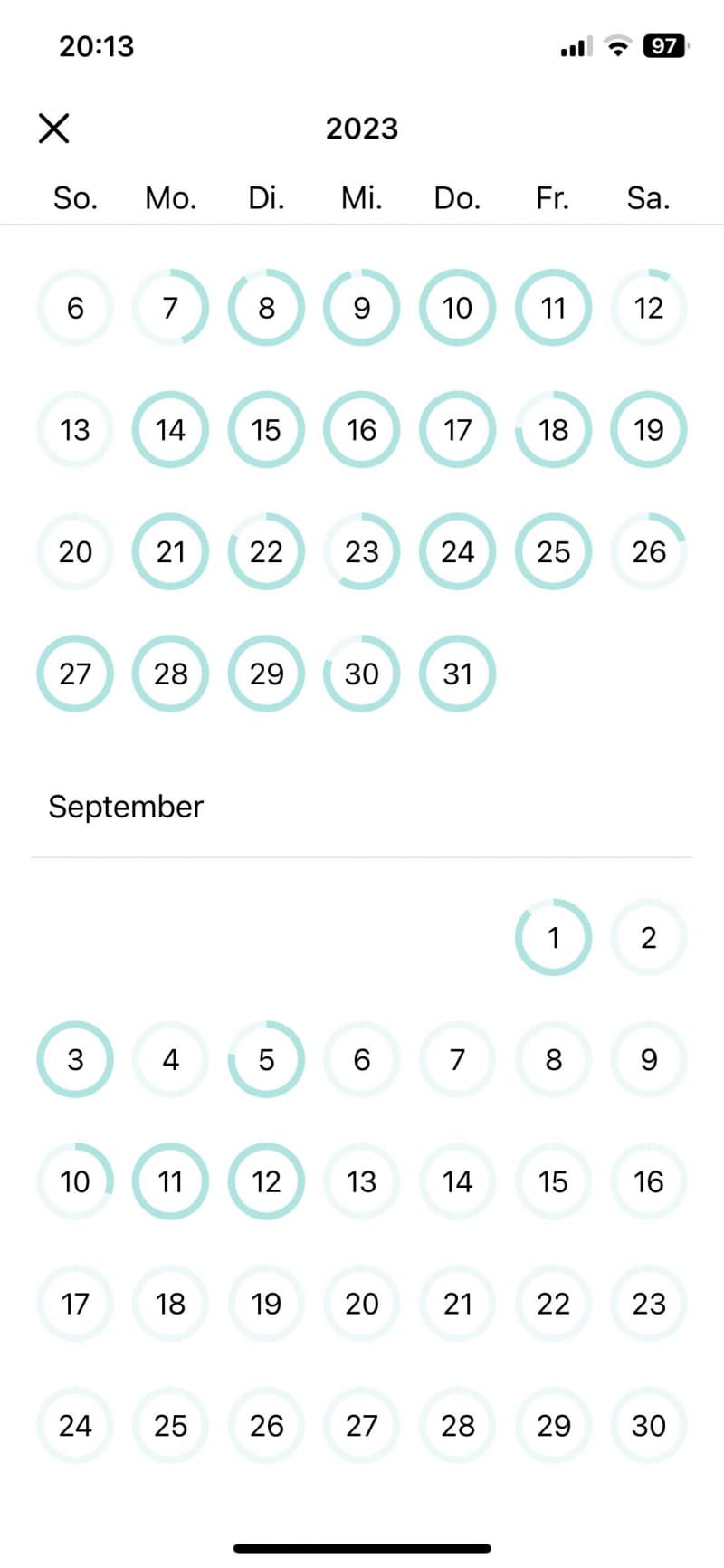
Task: Pick September 5 in the calendar
Action: 266,1059
